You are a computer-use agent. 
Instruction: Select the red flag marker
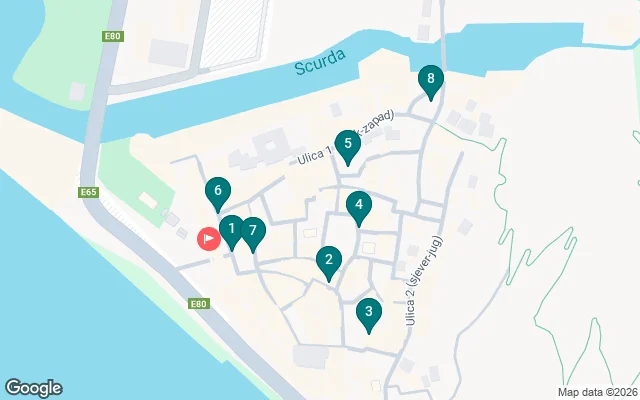[x=208, y=238]
